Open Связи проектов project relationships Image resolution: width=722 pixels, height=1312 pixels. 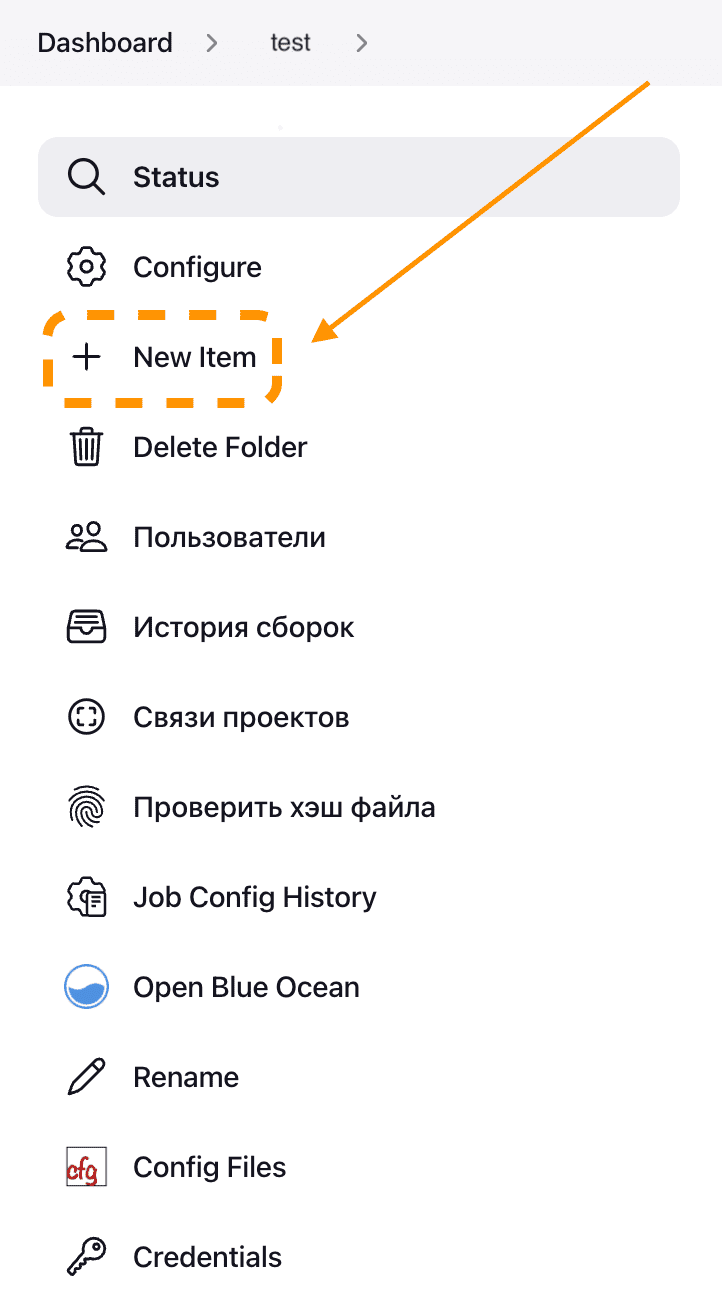point(241,717)
